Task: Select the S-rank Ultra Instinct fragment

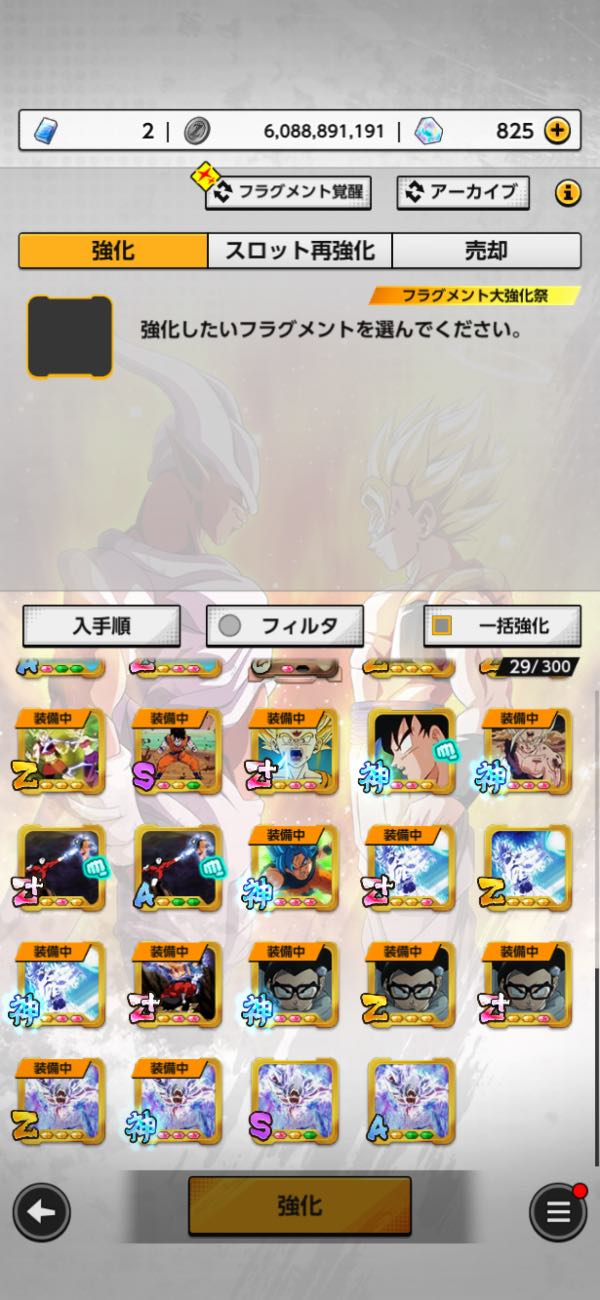Action: 295,1102
